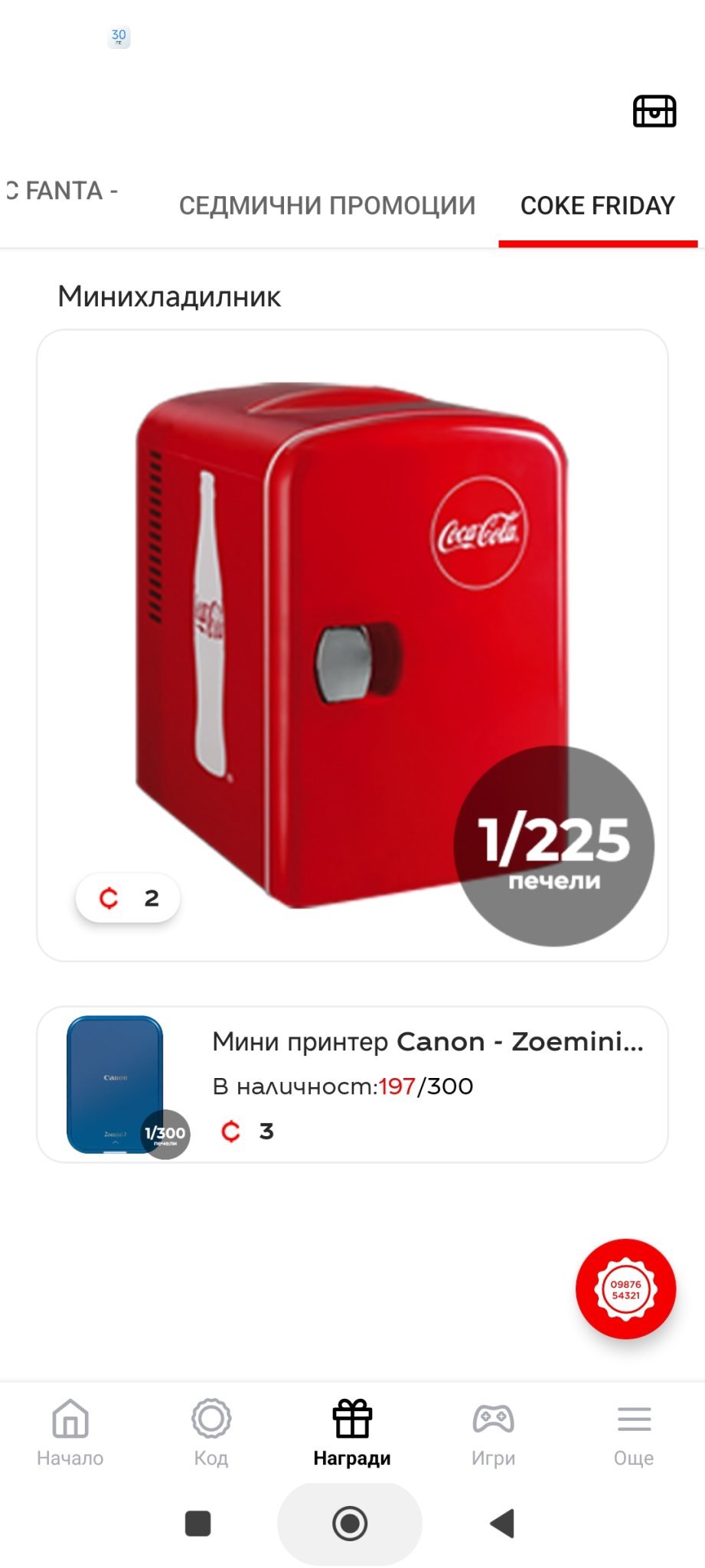Select the COKE FRIDAY tab
Screen dimensions: 705x1568
pos(597,205)
